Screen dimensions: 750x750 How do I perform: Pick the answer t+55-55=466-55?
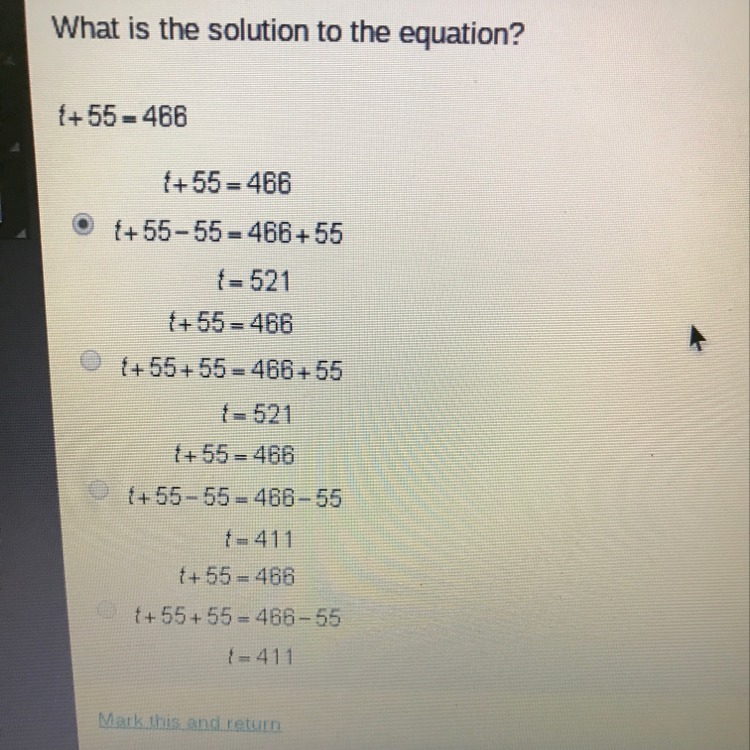tap(99, 489)
